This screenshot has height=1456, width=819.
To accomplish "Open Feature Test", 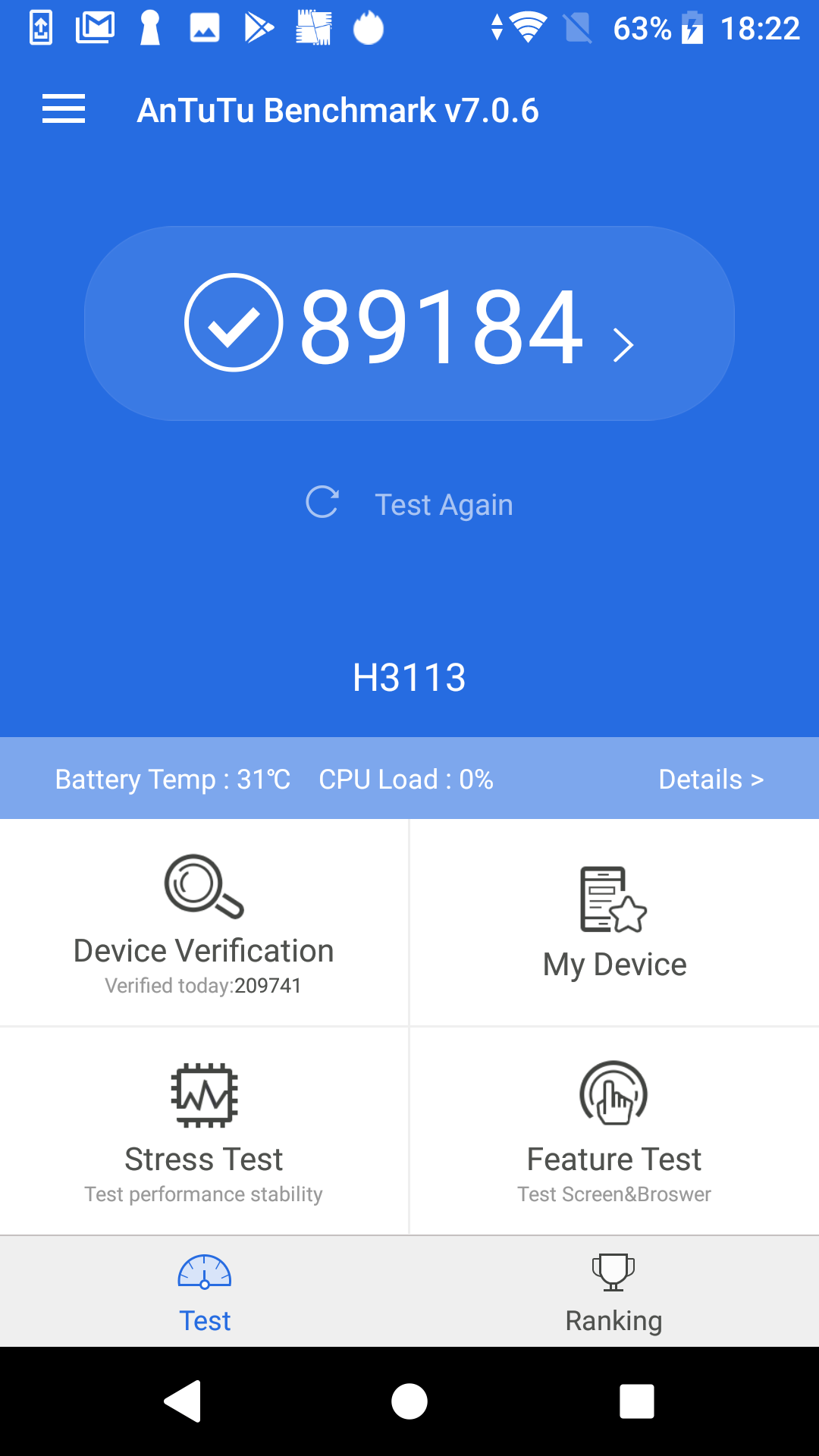I will (615, 1131).
